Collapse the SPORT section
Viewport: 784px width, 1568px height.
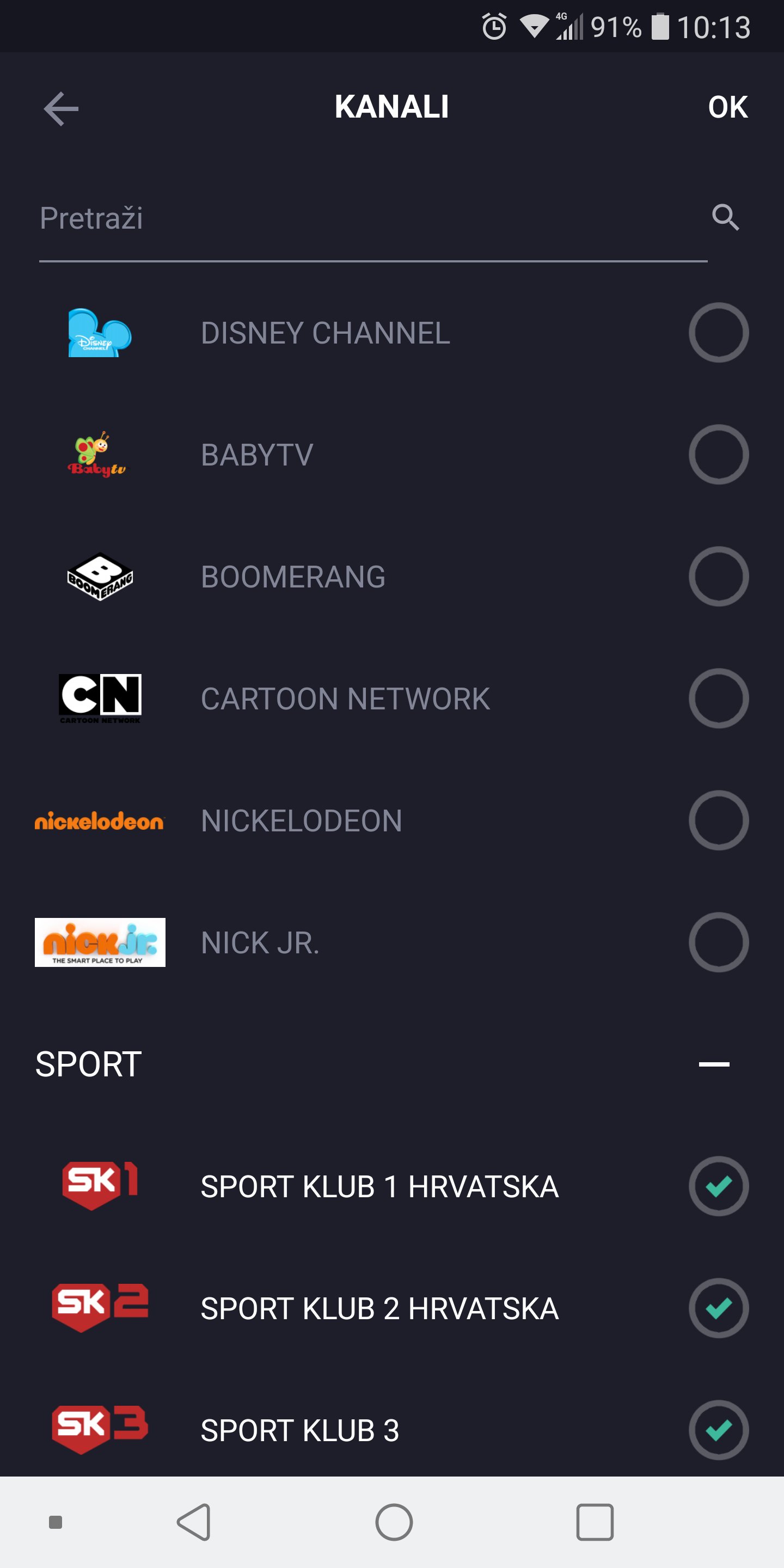pyautogui.click(x=715, y=1064)
